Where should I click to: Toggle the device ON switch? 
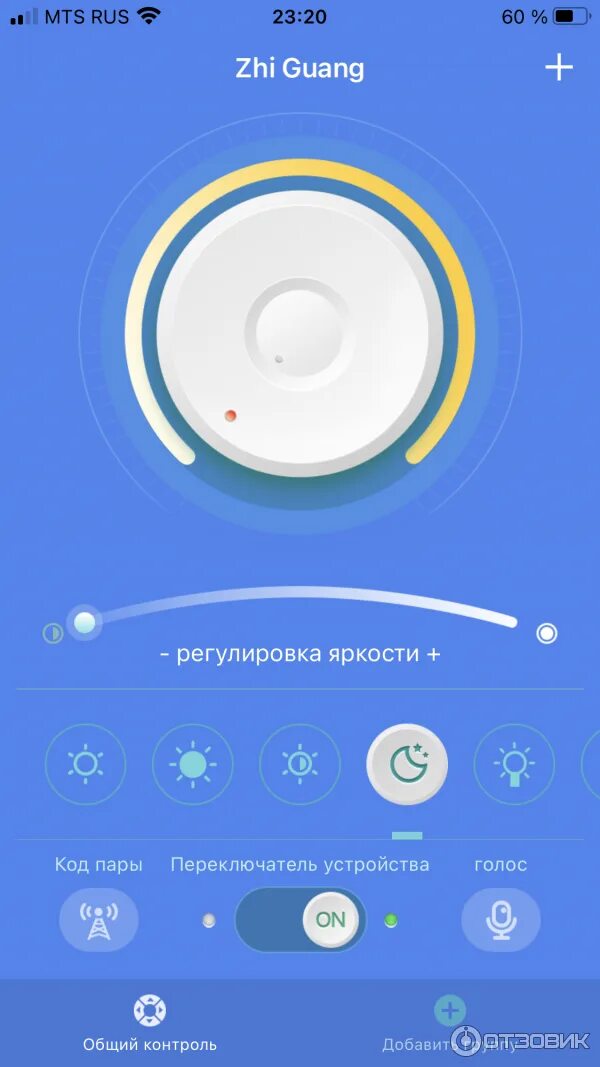point(301,920)
